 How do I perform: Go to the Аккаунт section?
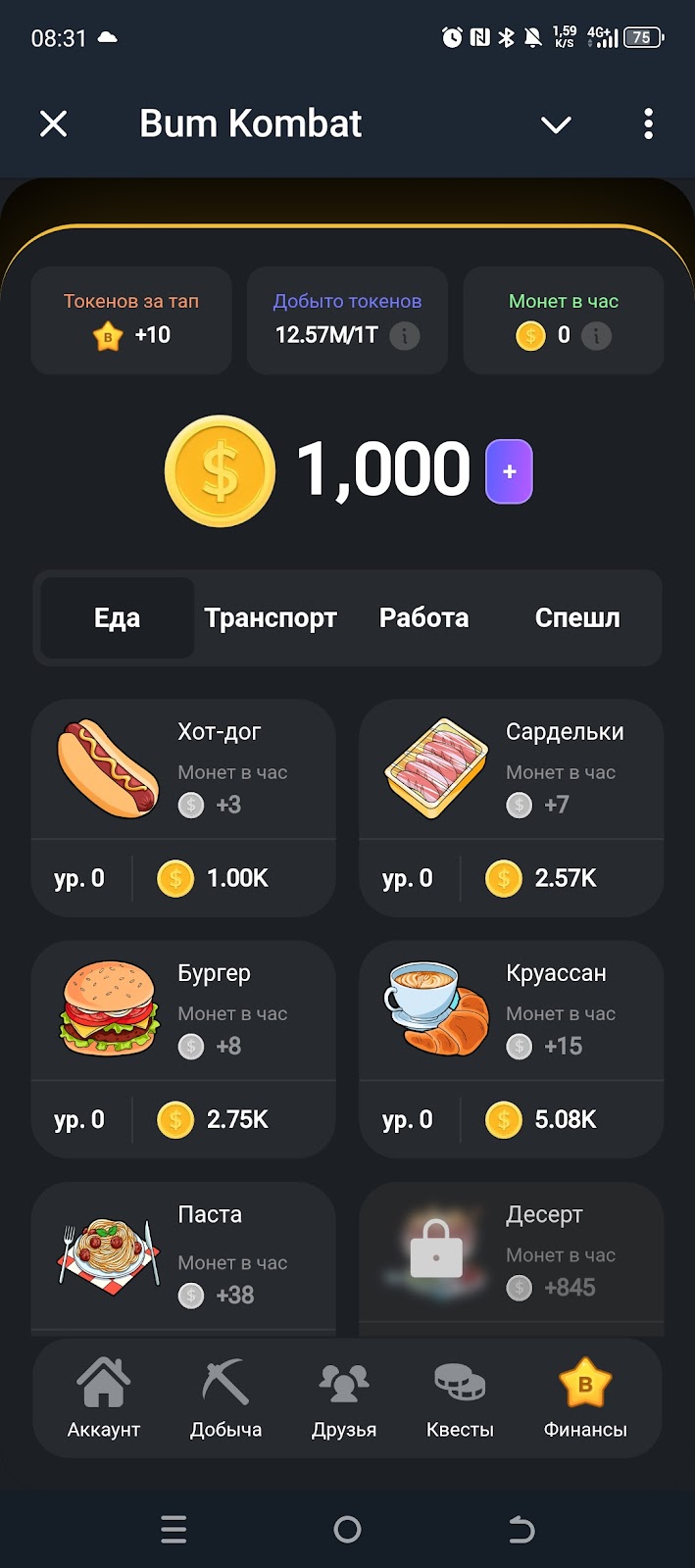pyautogui.click(x=104, y=1396)
